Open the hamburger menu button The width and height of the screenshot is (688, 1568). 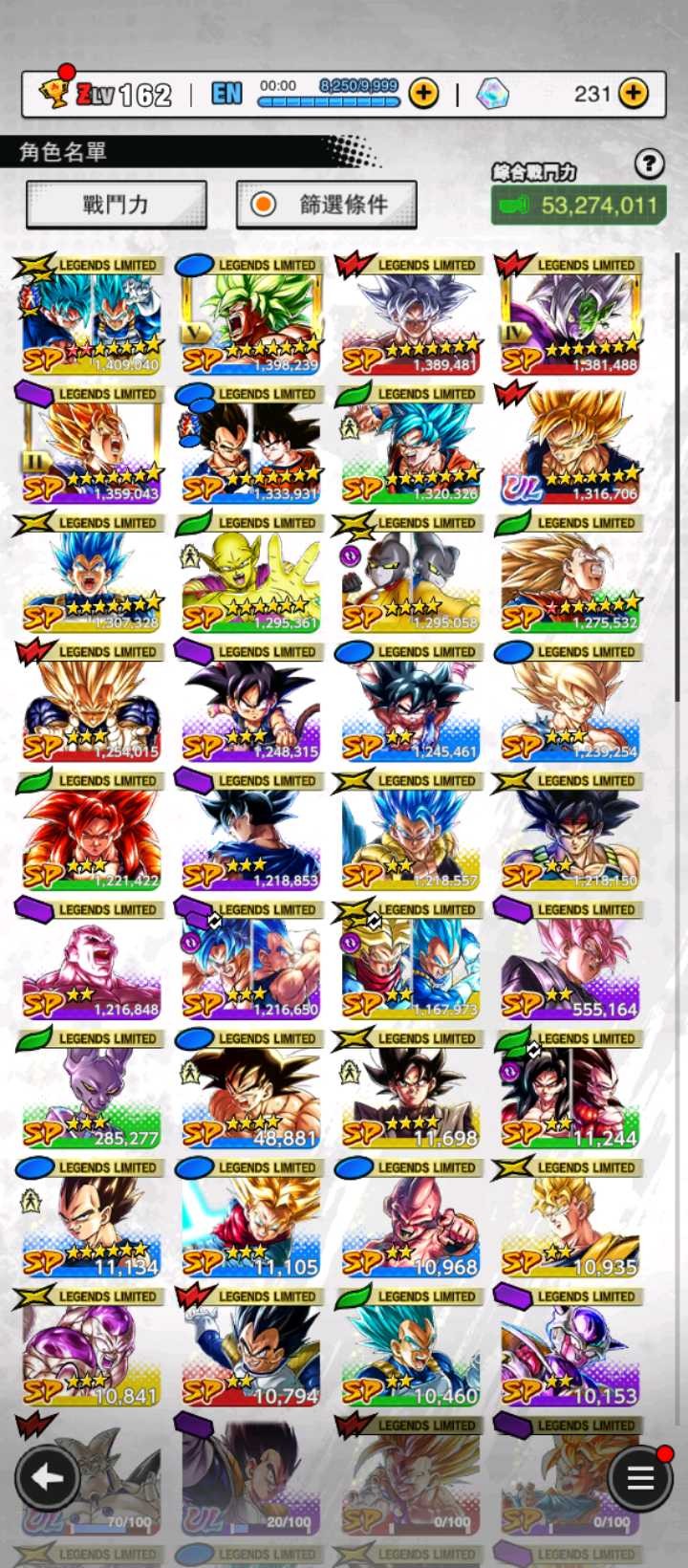640,1478
